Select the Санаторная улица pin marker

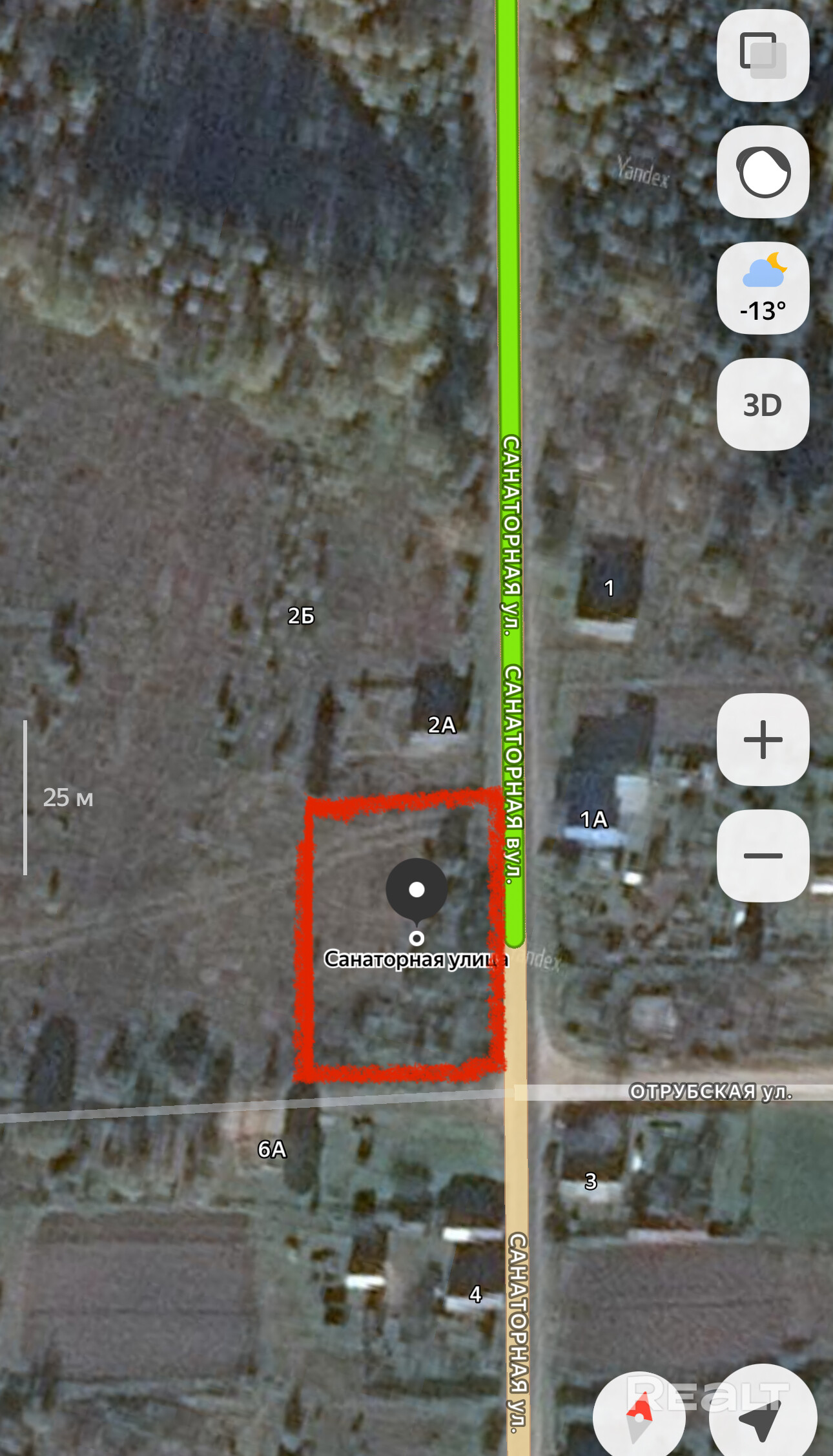coord(416,890)
